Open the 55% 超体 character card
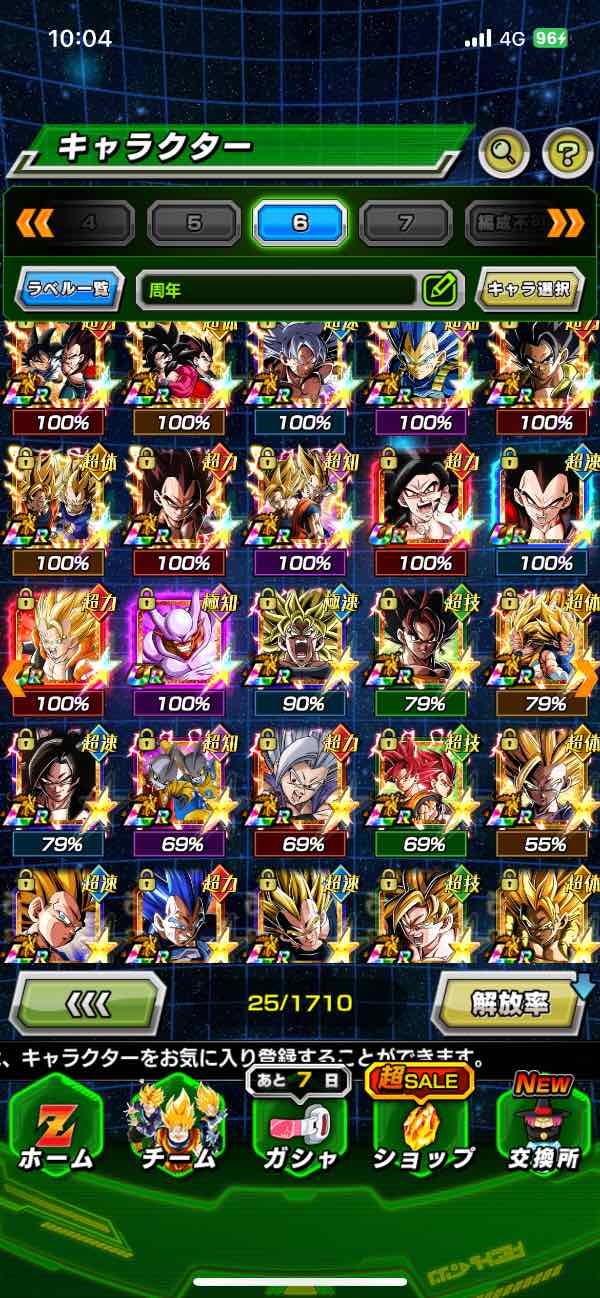 click(x=545, y=790)
